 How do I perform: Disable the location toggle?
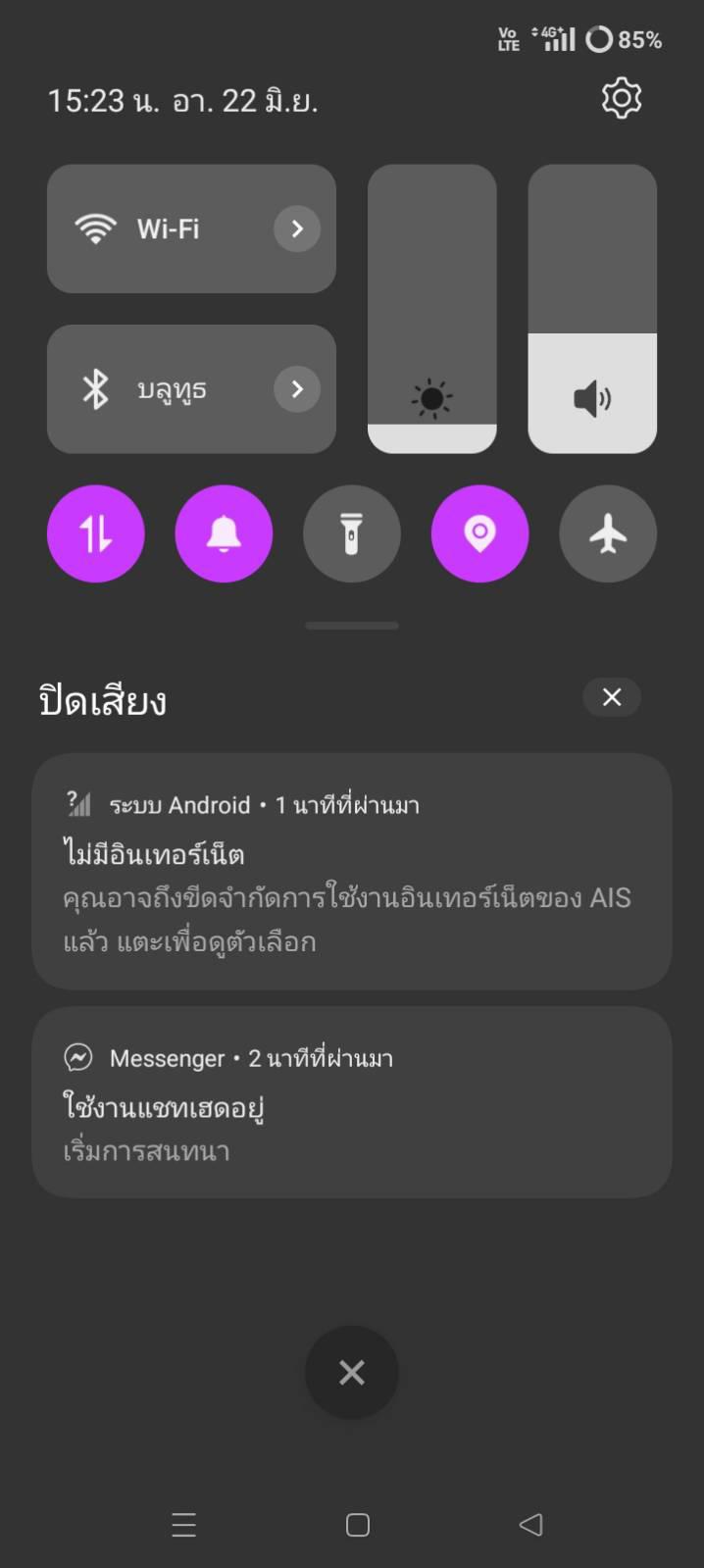point(480,534)
